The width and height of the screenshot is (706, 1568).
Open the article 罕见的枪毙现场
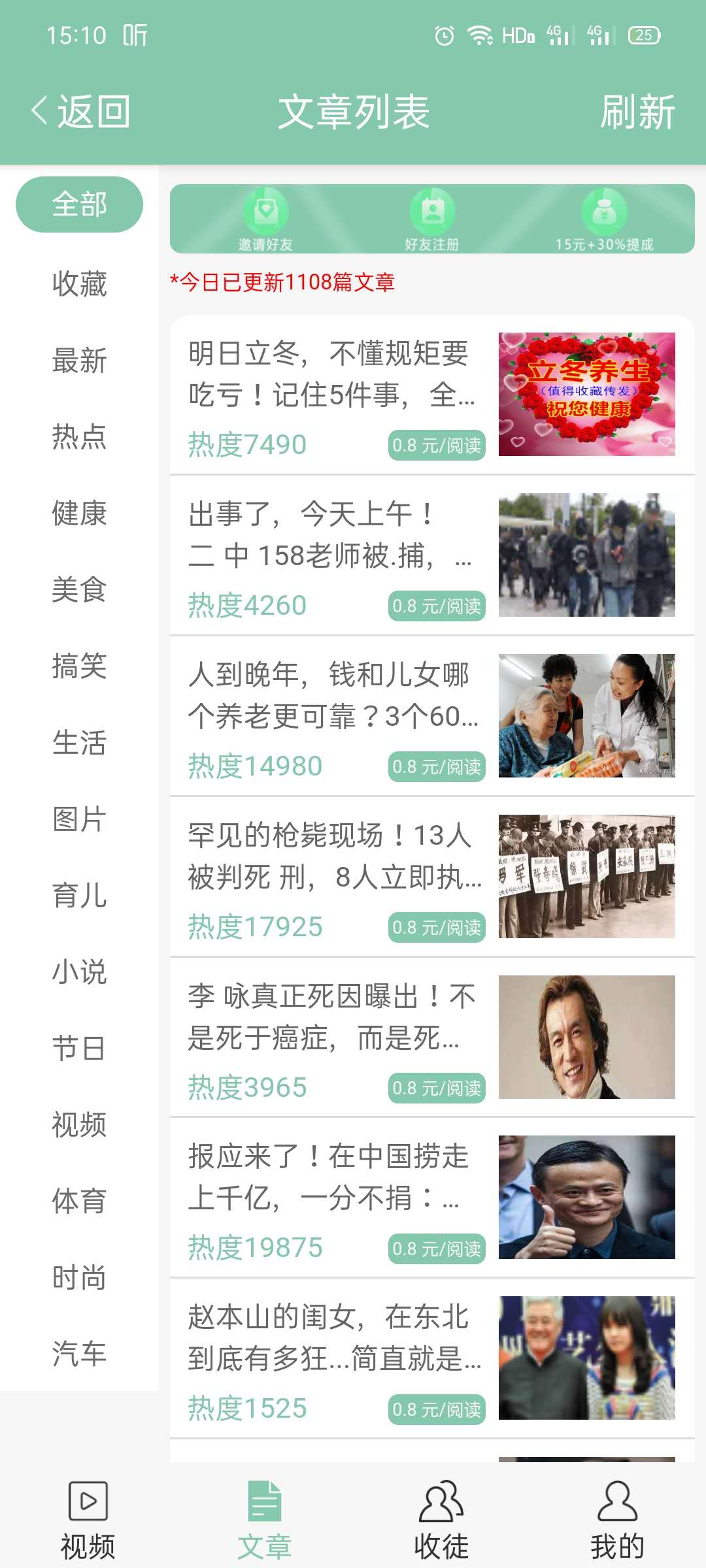pos(432,877)
